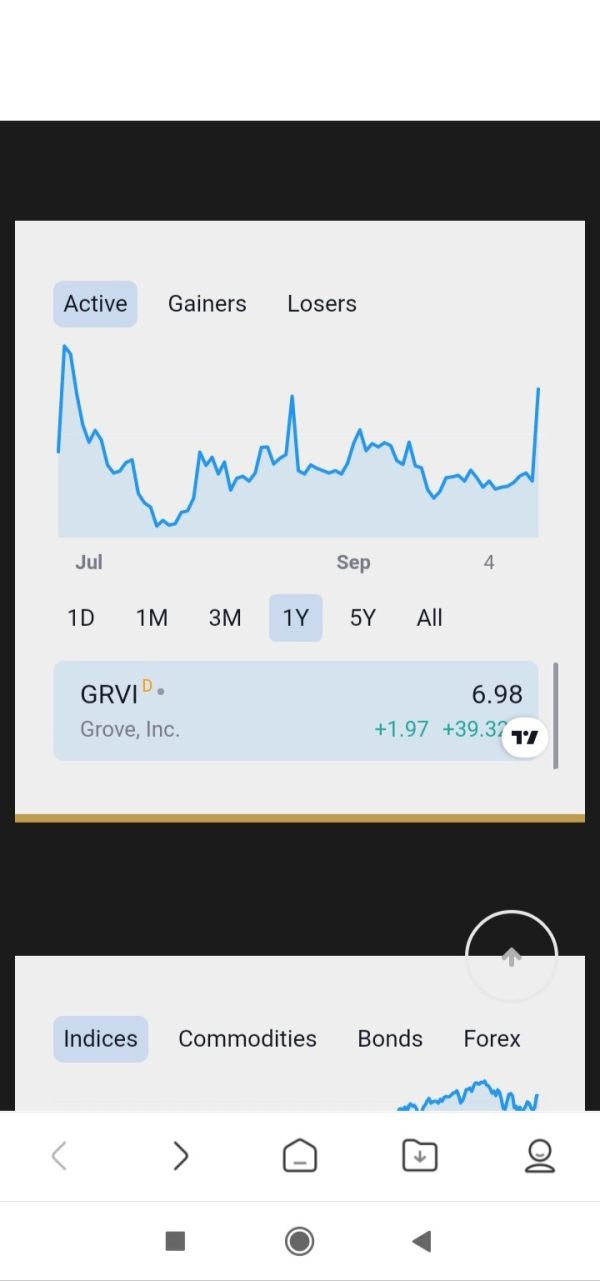Viewport: 600px width, 1281px height.
Task: Switch to the Gainers tab
Action: [x=207, y=304]
